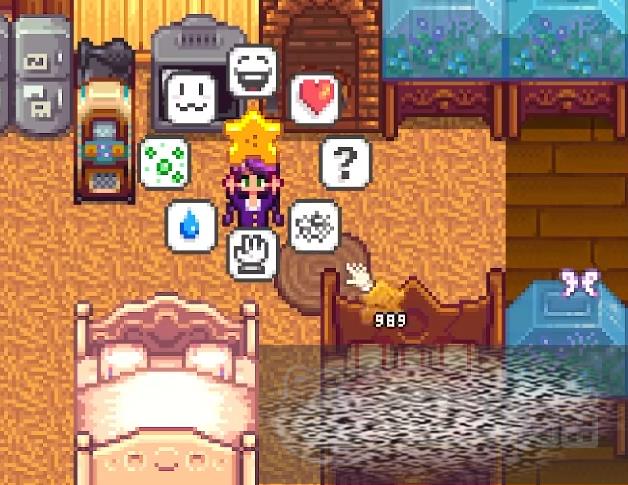The width and height of the screenshot is (628, 485).
Task: Tap the waving hand emote
Action: coord(252,253)
